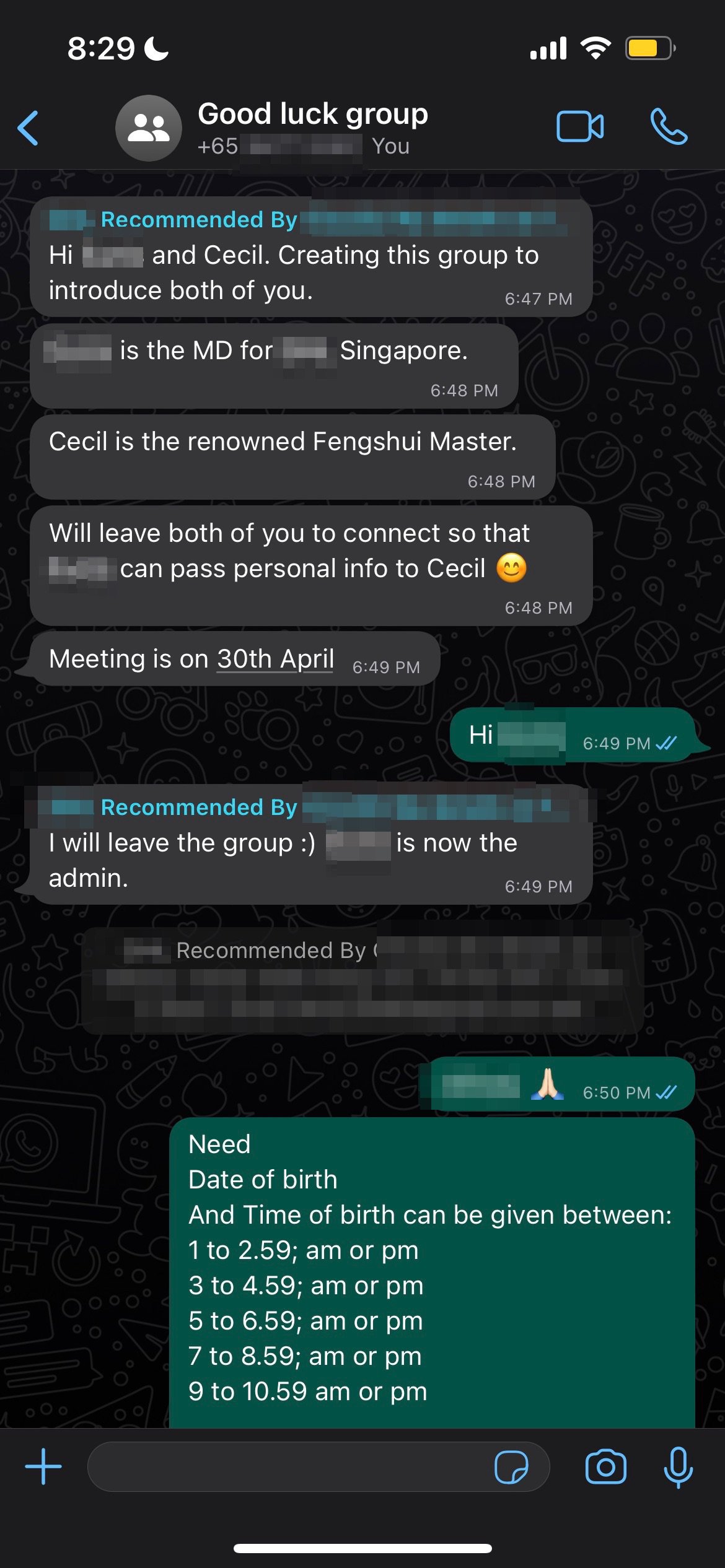Viewport: 725px width, 1568px height.
Task: Tap the microphone to record voice
Action: [x=678, y=1466]
